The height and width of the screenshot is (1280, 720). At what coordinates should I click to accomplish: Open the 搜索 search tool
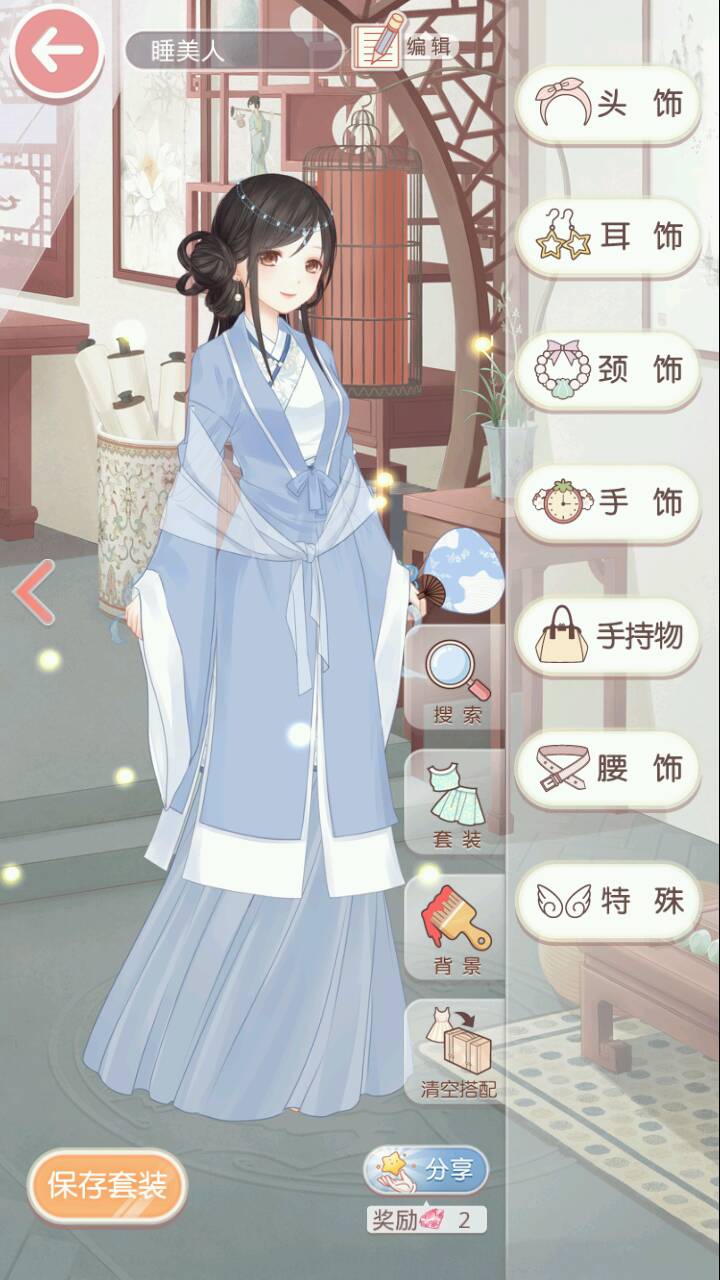[457, 682]
